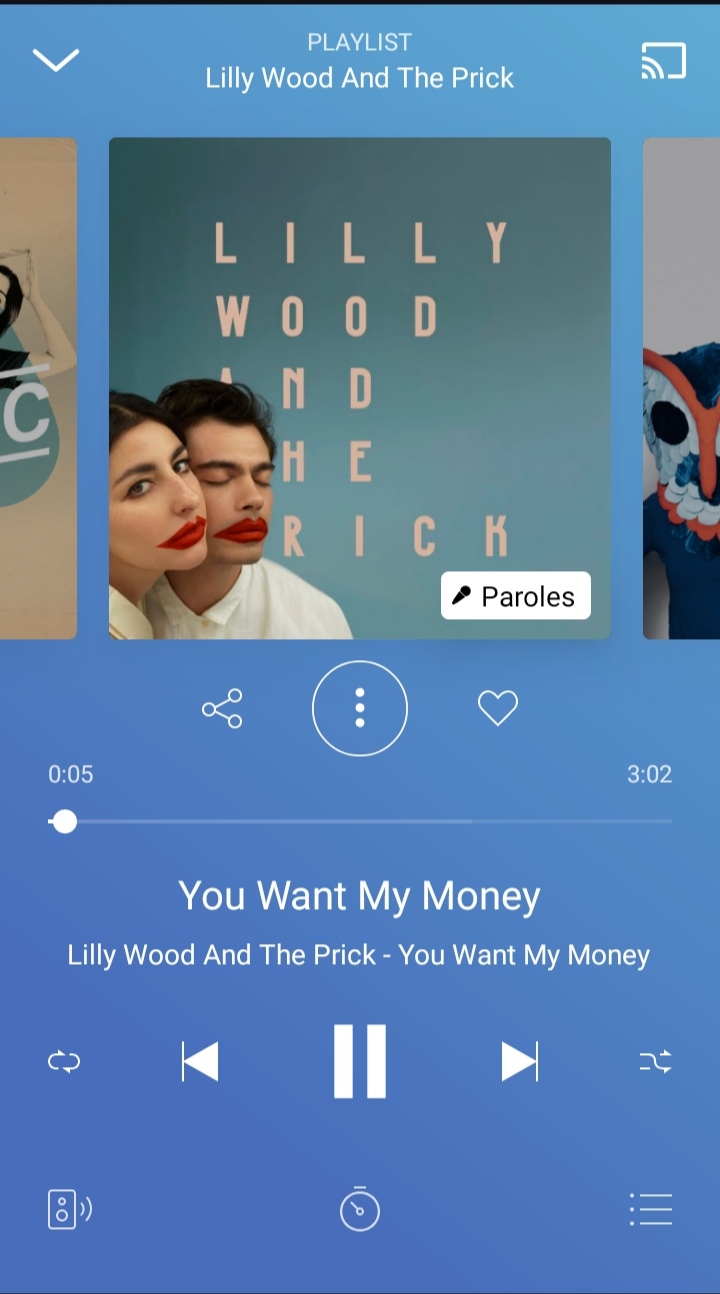Open the speaker audio output settings
720x1294 pixels.
coord(69,1210)
